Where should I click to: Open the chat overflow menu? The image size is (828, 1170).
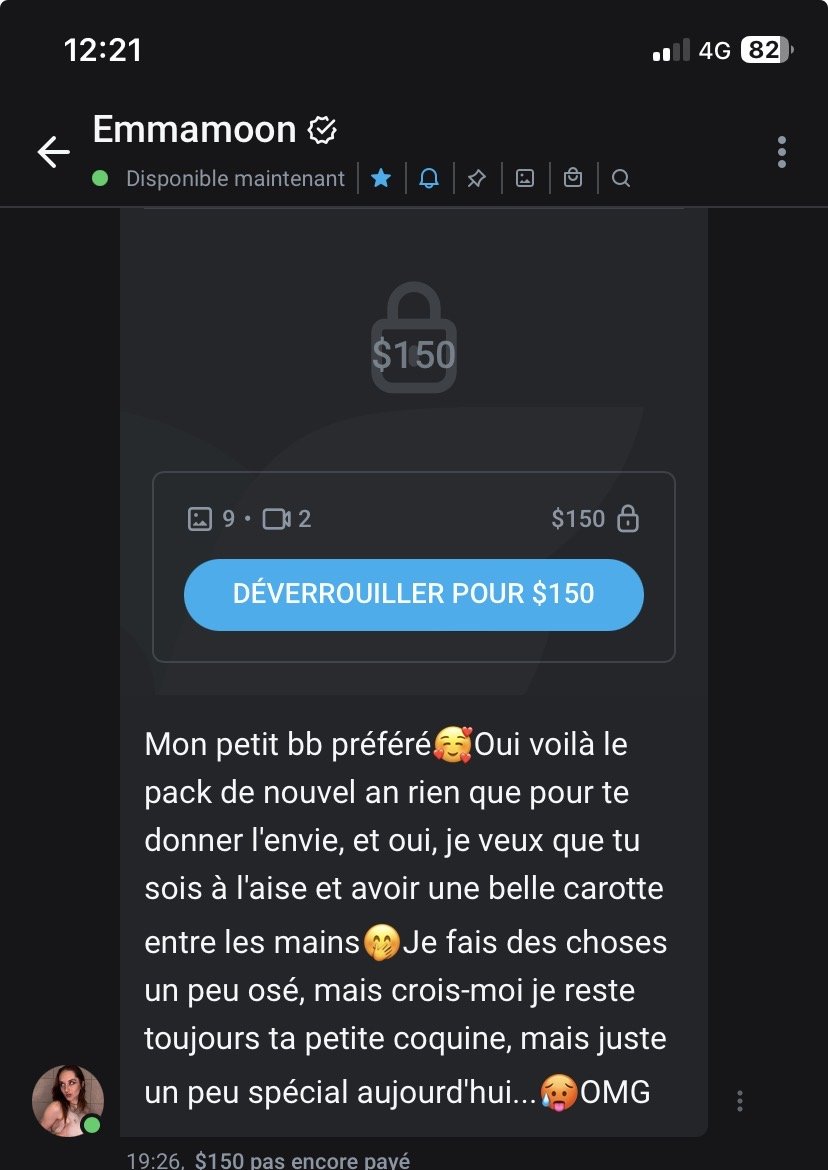coord(781,152)
